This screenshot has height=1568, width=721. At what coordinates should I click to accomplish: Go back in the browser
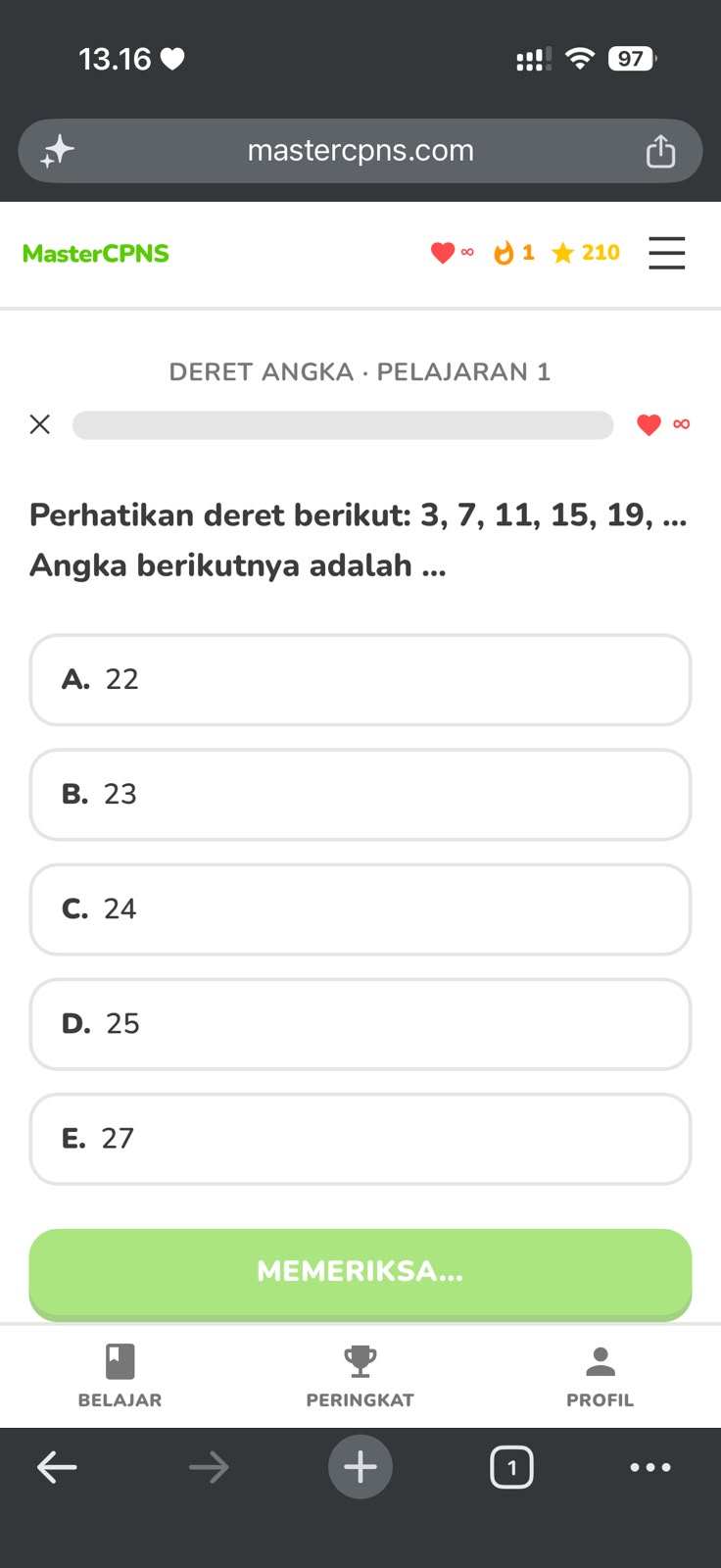(57, 1467)
